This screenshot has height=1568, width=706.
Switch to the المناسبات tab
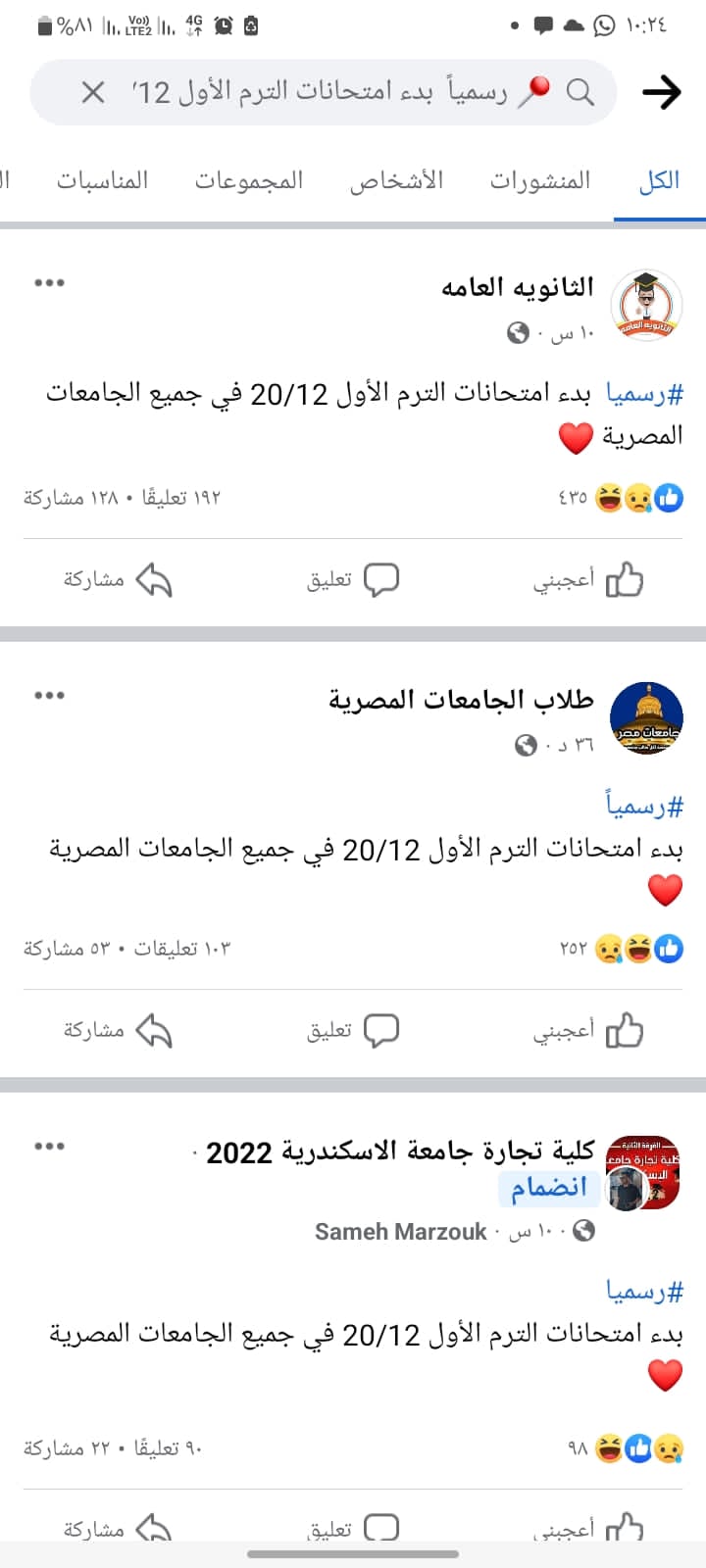[x=102, y=180]
